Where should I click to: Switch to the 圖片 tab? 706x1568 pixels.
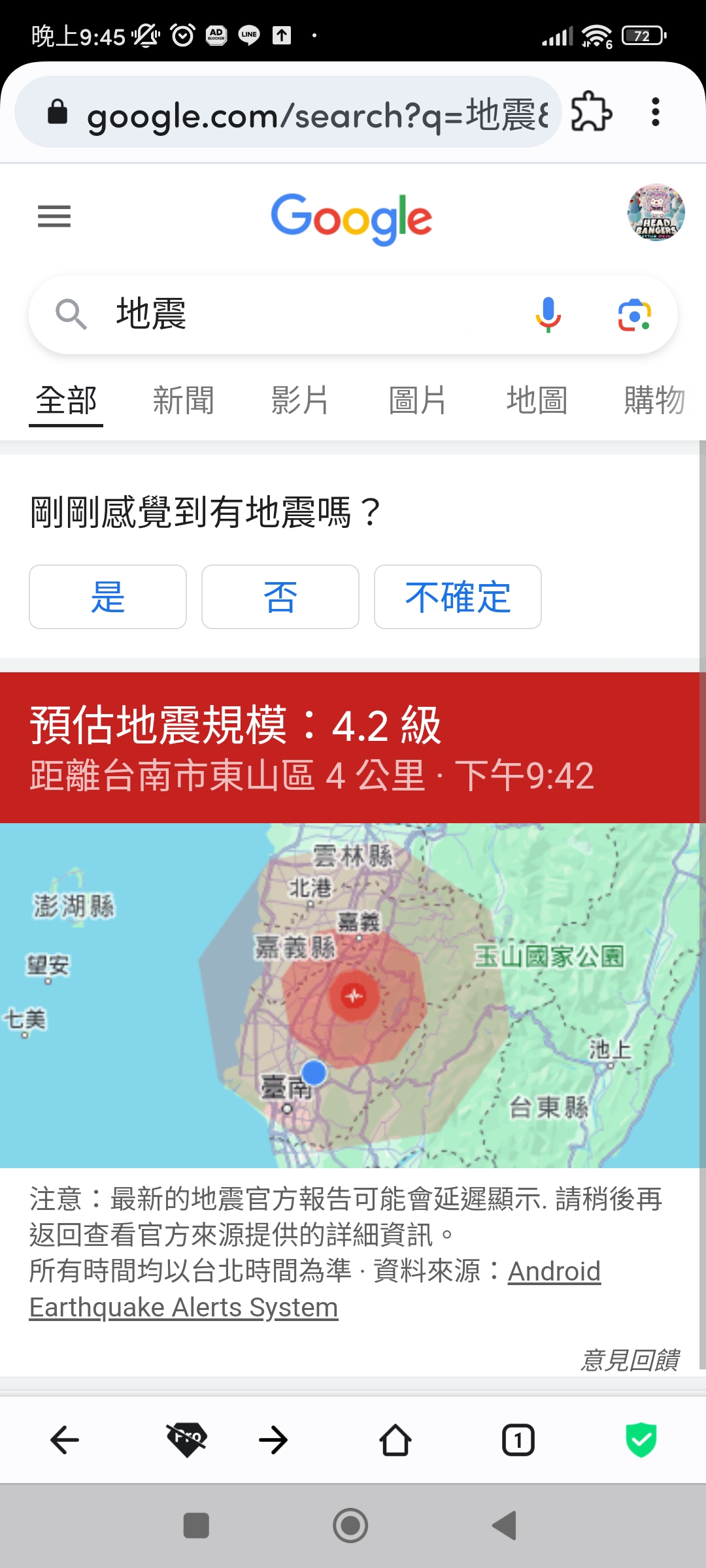tap(418, 400)
